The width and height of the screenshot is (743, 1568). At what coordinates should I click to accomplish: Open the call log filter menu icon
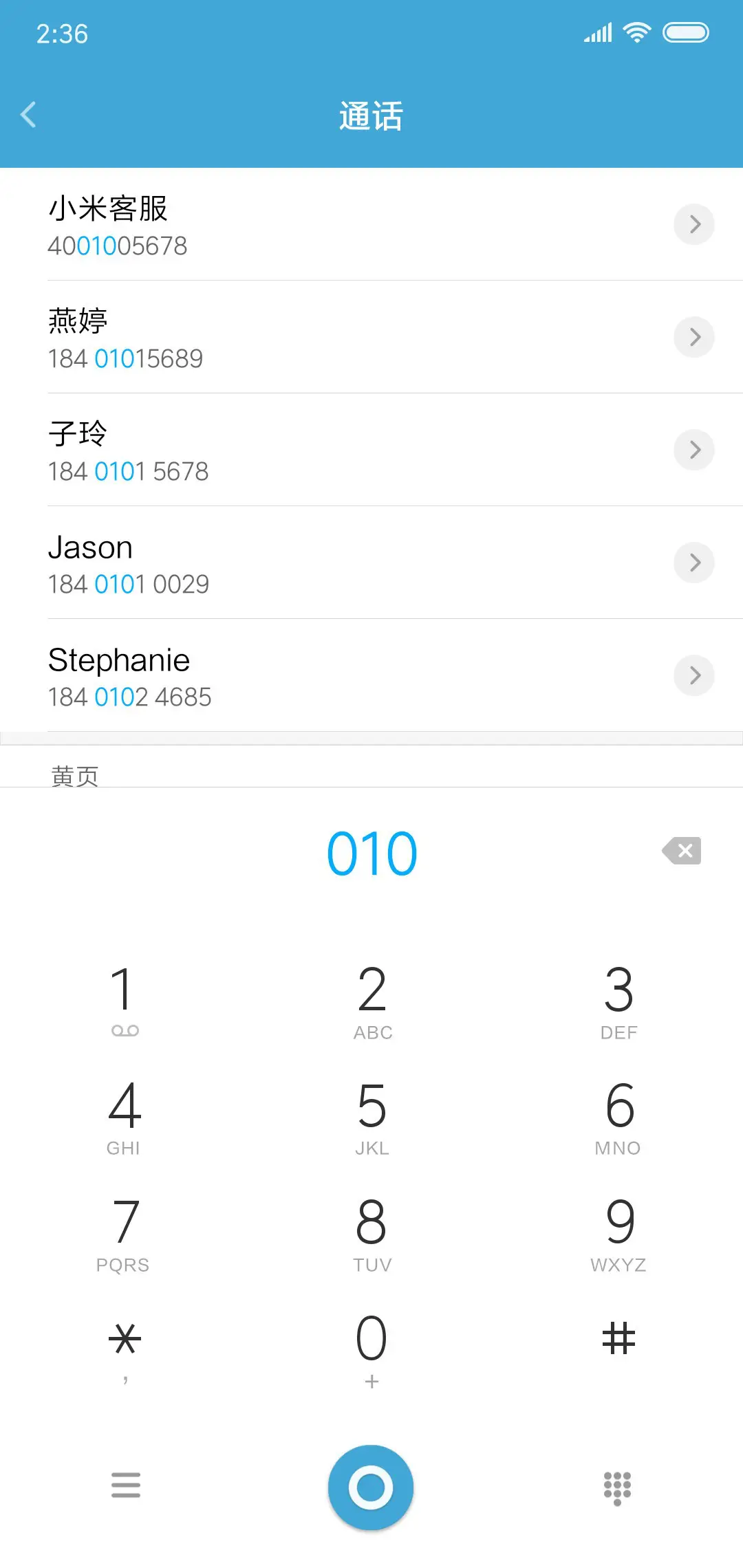[125, 1487]
